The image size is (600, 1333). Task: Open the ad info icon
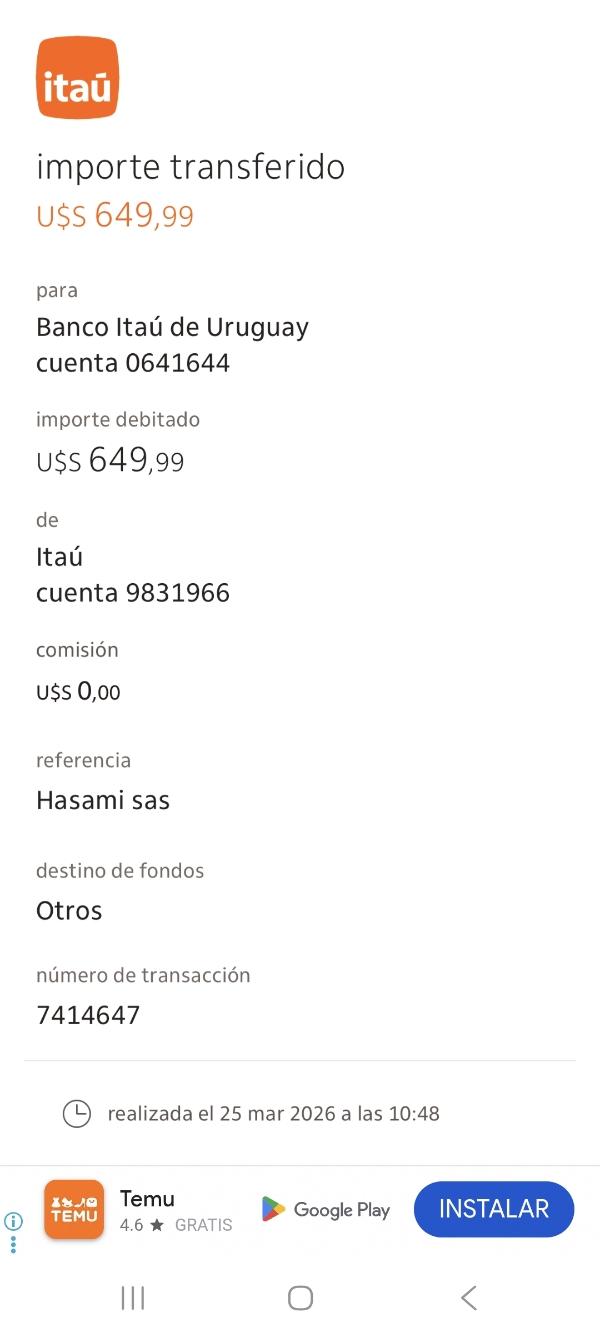(x=14, y=1221)
